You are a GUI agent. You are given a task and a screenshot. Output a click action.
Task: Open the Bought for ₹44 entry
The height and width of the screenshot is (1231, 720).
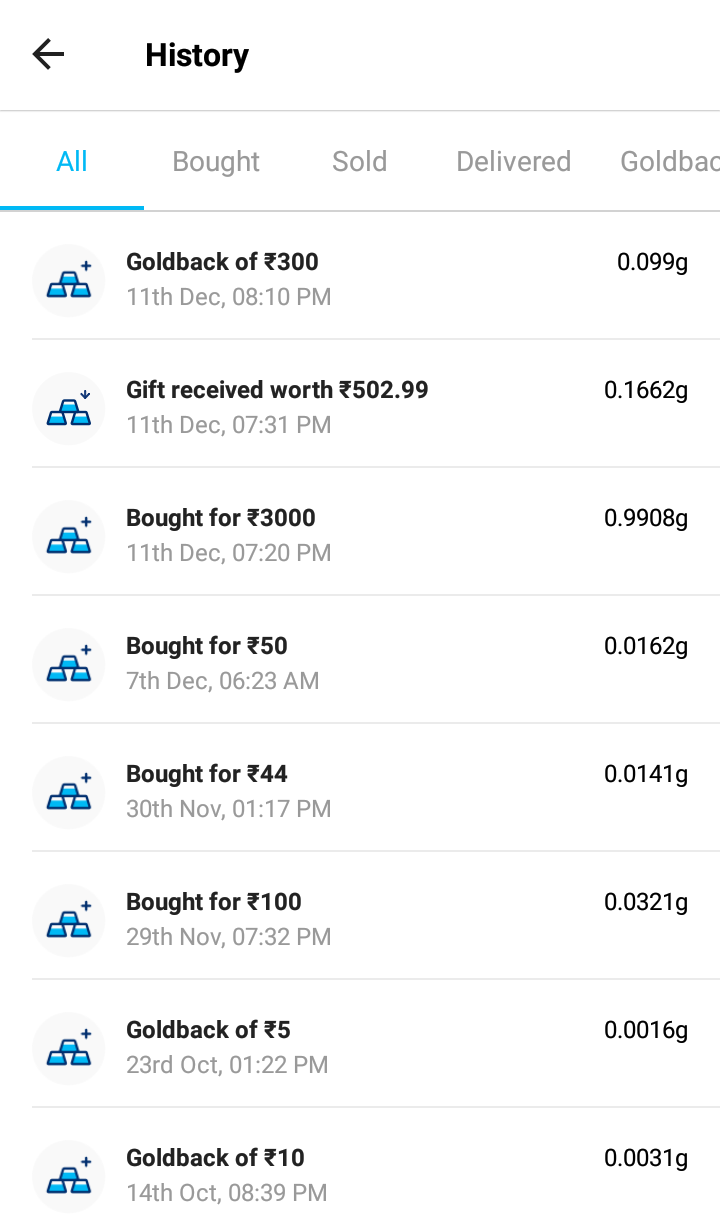[360, 788]
